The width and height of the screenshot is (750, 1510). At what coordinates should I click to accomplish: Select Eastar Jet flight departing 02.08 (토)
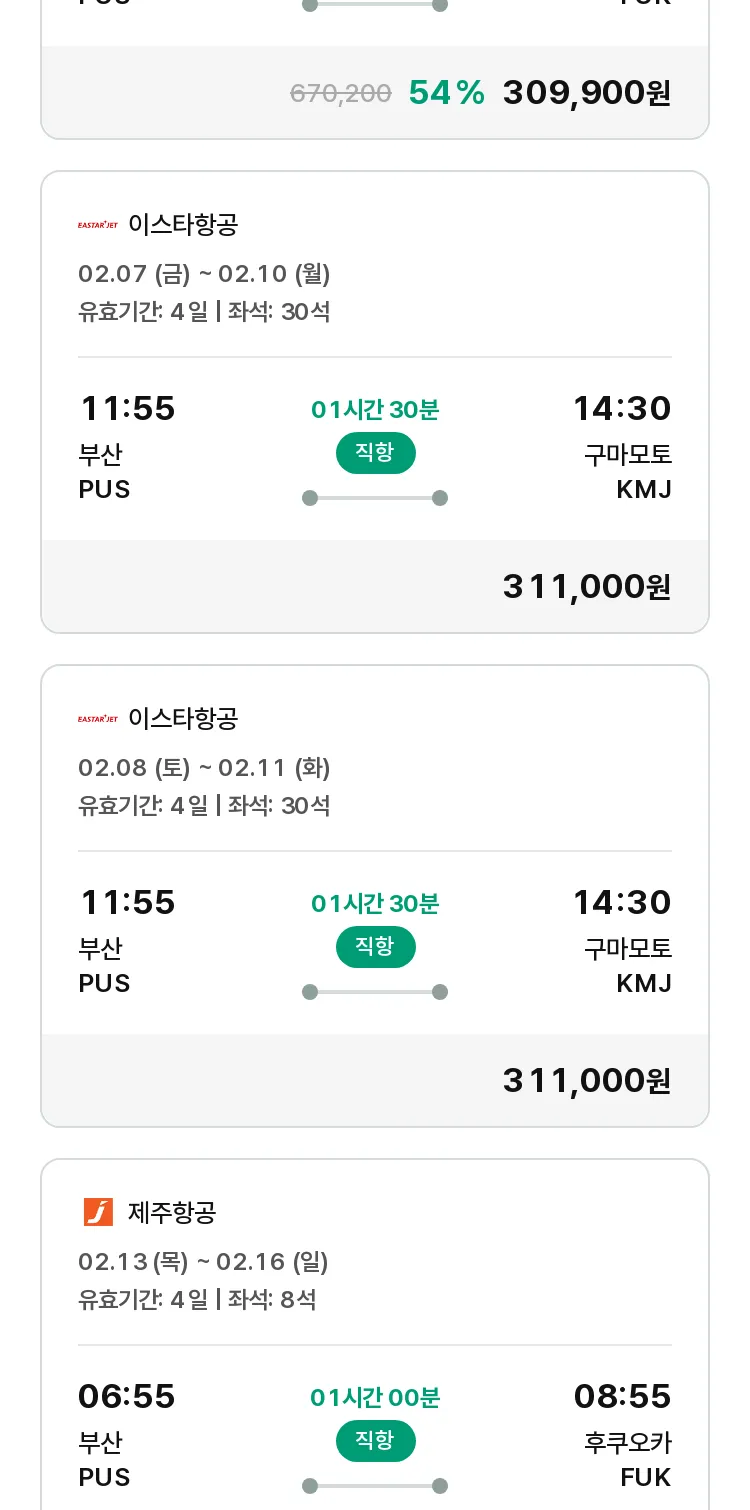(x=375, y=896)
